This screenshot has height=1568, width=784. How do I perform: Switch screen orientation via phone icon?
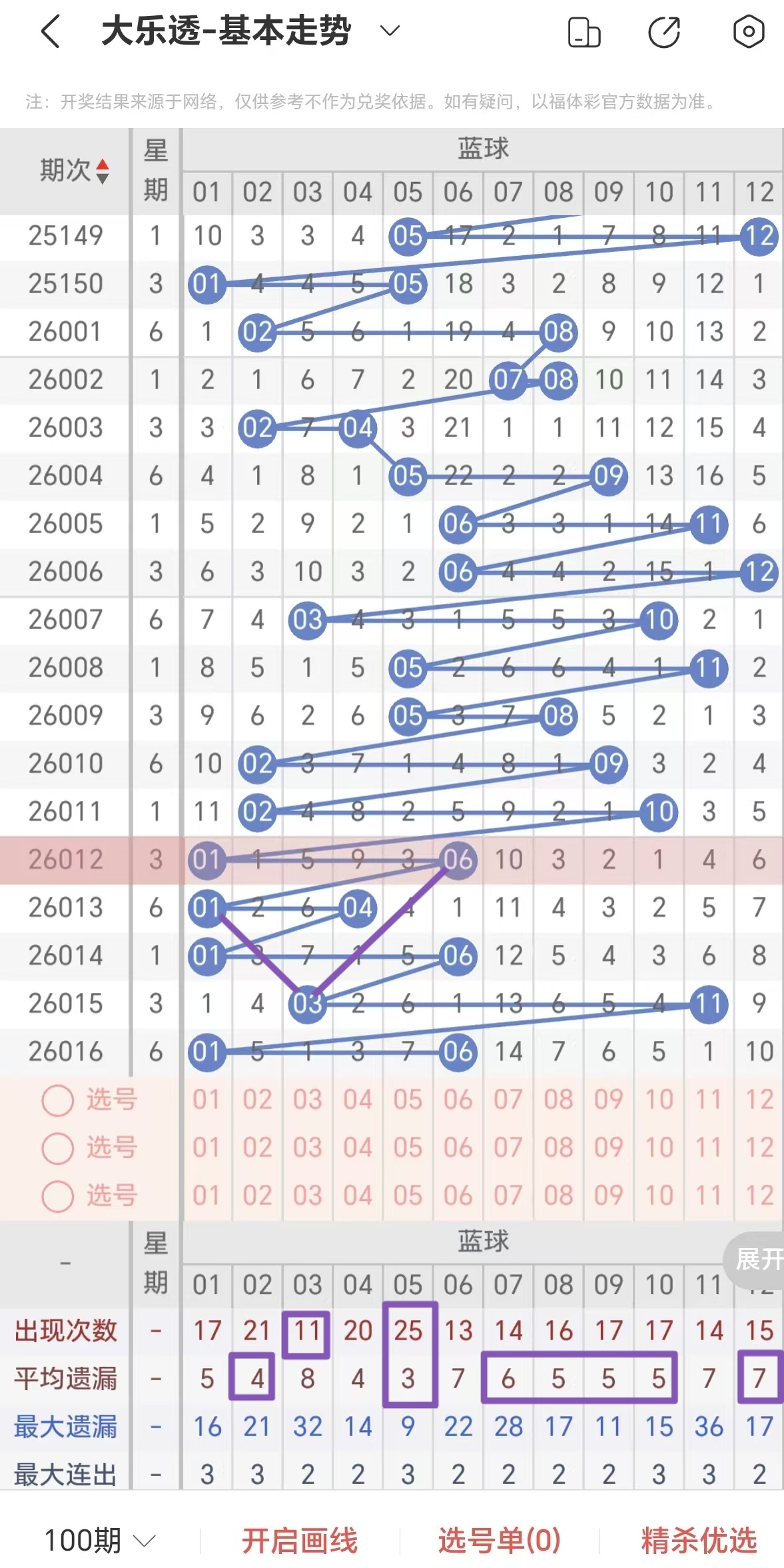tap(584, 32)
